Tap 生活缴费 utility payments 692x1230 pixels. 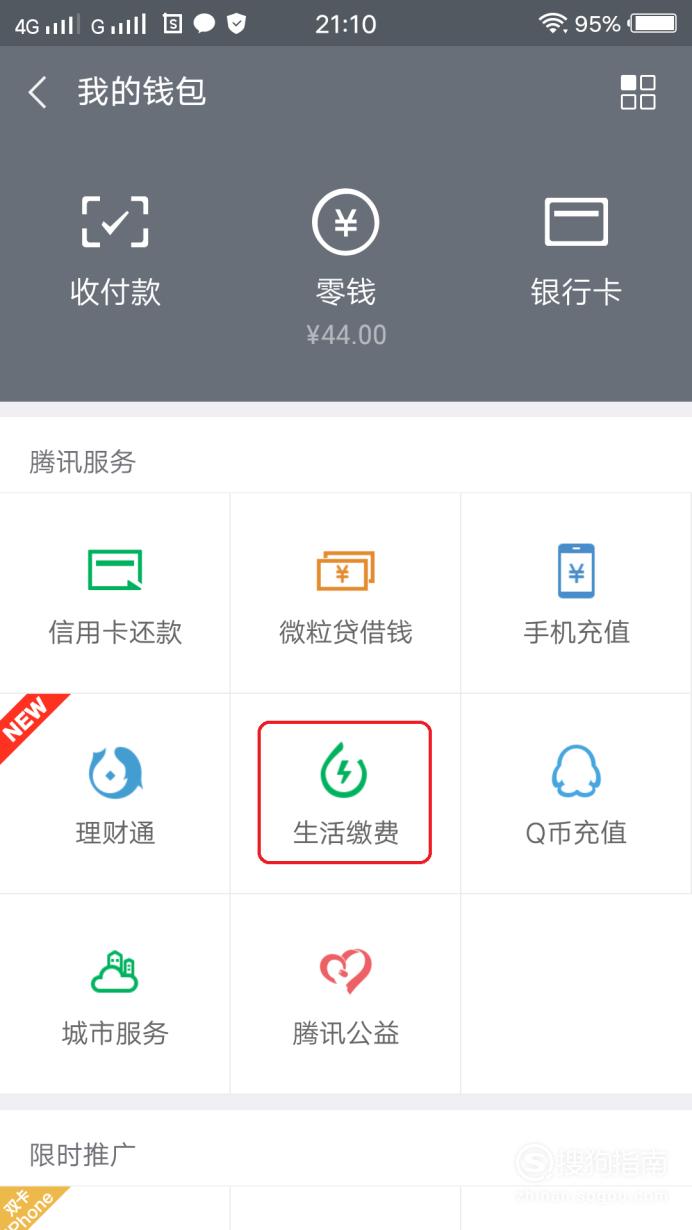pyautogui.click(x=345, y=794)
